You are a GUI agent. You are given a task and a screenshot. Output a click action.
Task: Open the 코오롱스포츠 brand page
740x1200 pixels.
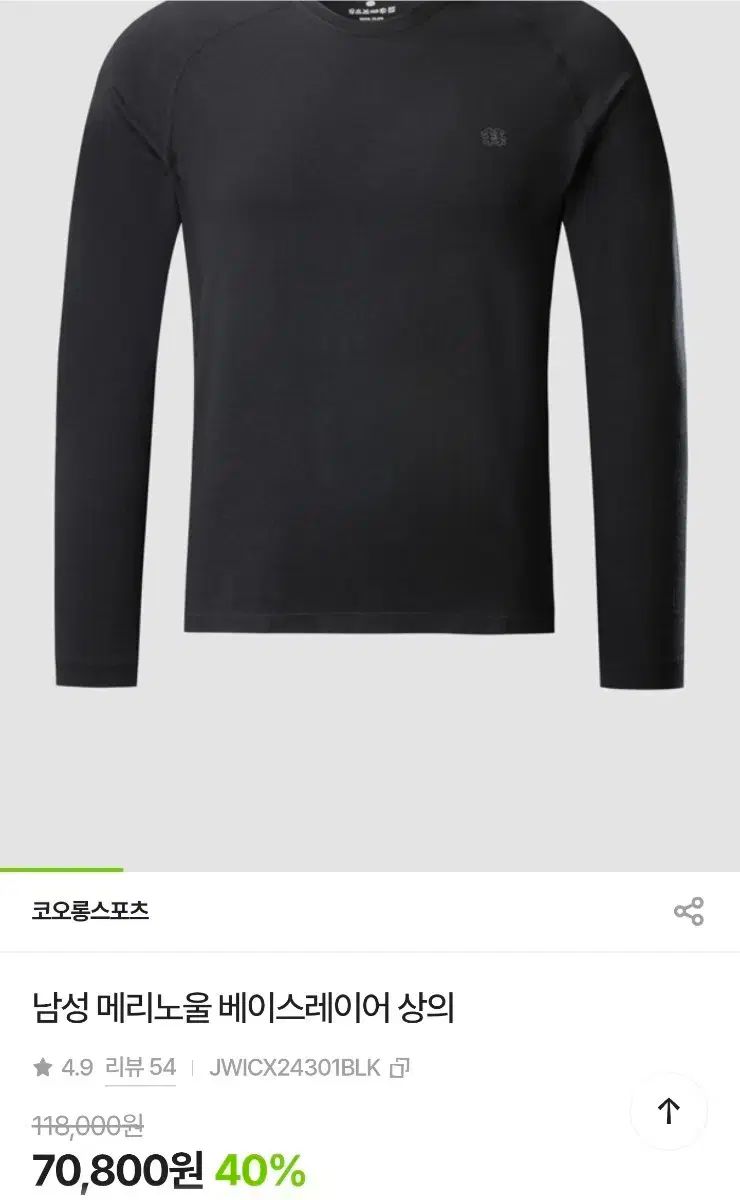90,911
